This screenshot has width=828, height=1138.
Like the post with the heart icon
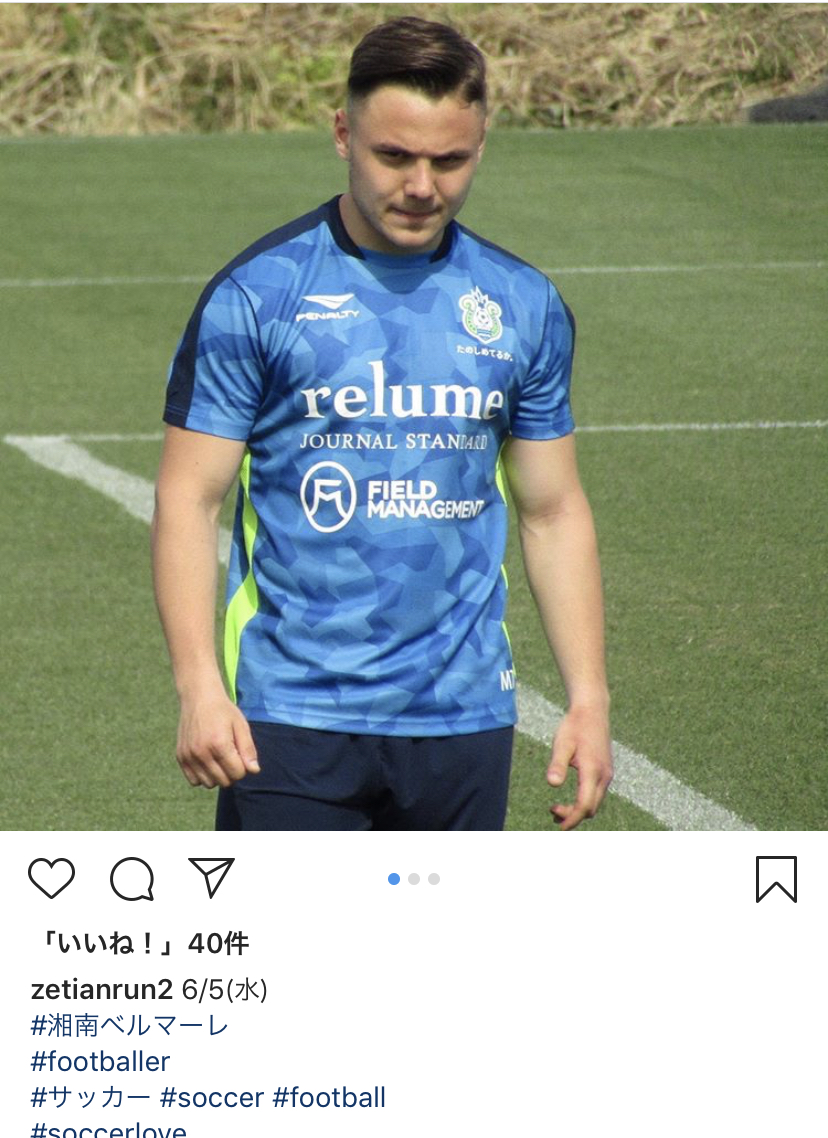pos(52,879)
